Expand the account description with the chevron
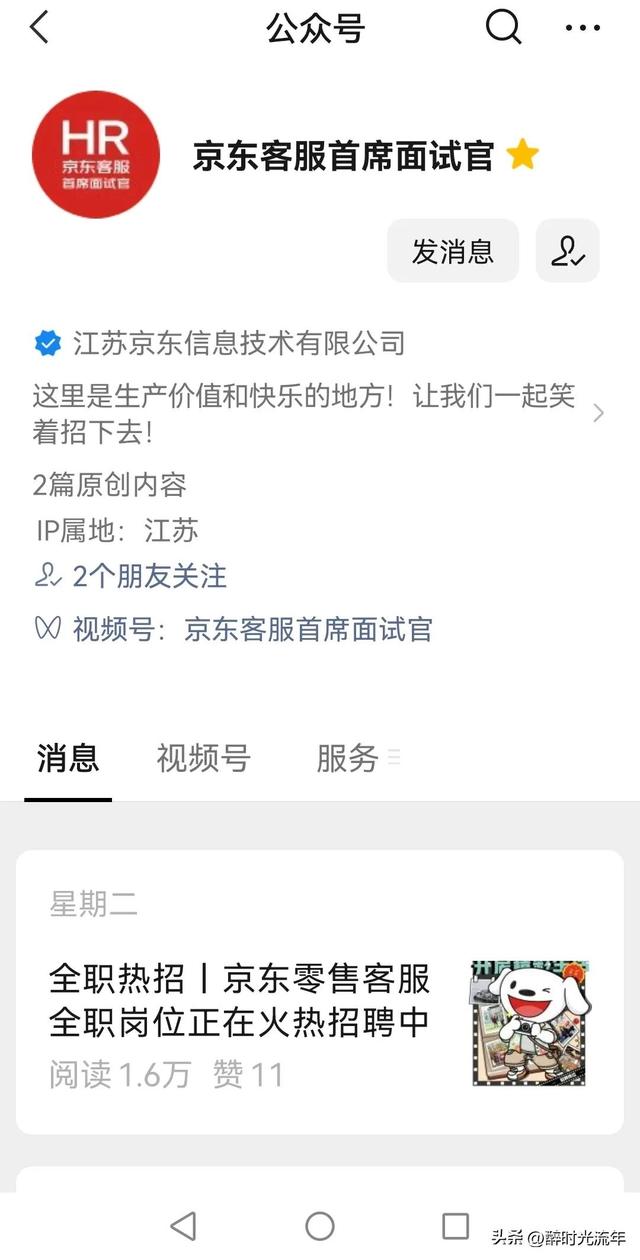This screenshot has height=1260, width=640. [598, 413]
